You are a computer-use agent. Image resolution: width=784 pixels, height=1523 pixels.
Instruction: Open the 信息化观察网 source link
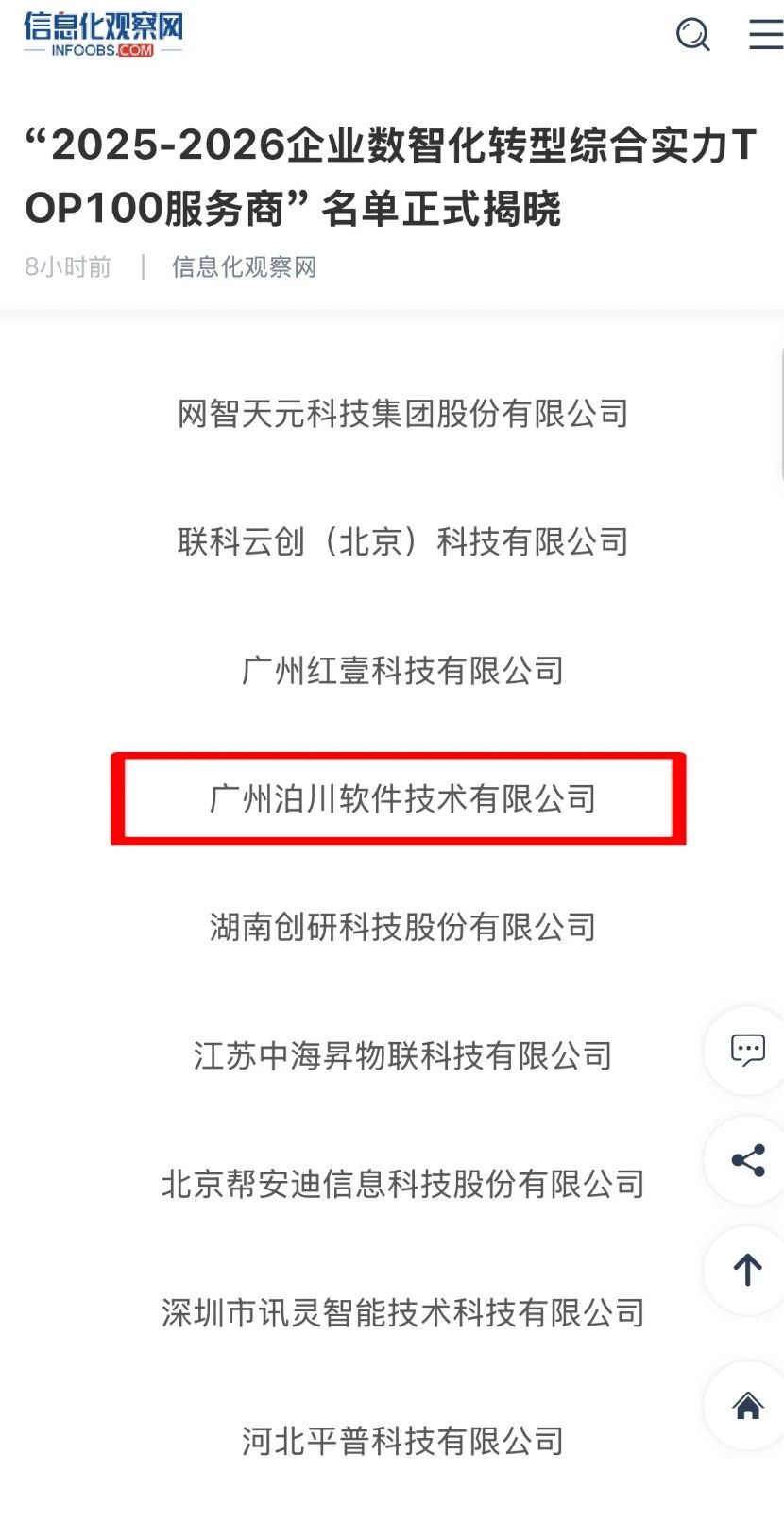click(x=244, y=267)
